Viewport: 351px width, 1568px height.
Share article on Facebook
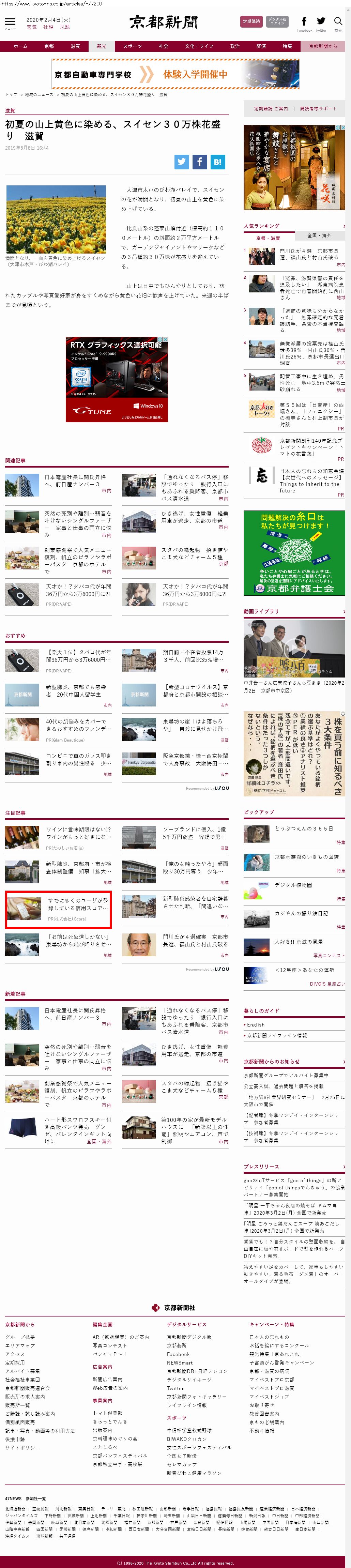tap(200, 162)
